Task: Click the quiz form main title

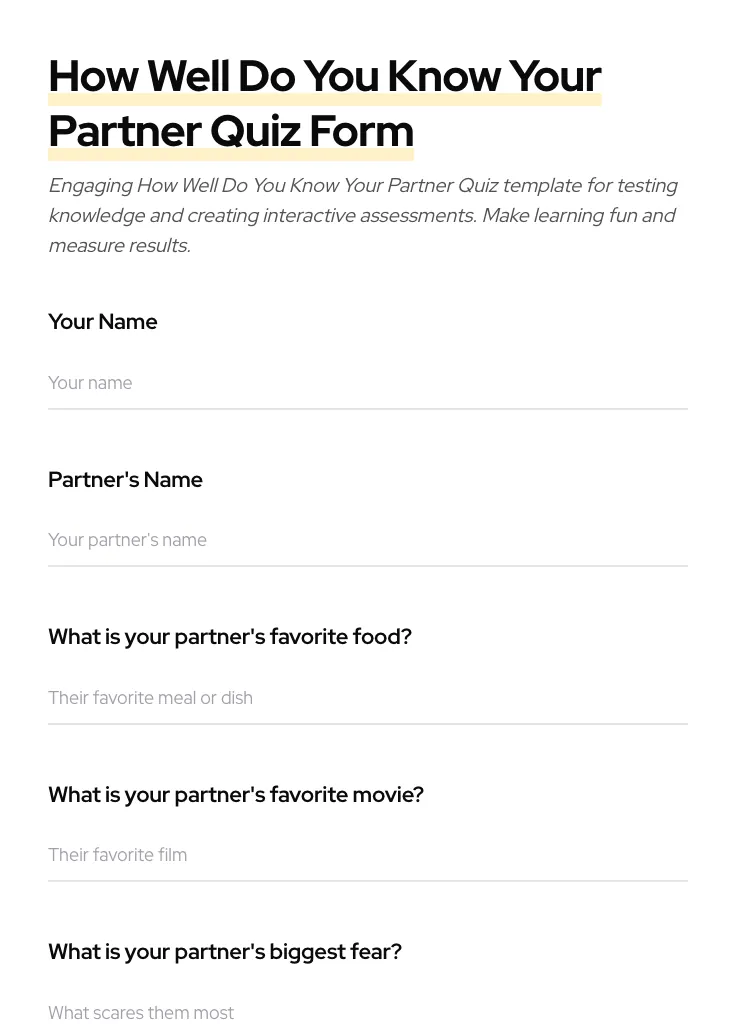Action: [x=325, y=103]
